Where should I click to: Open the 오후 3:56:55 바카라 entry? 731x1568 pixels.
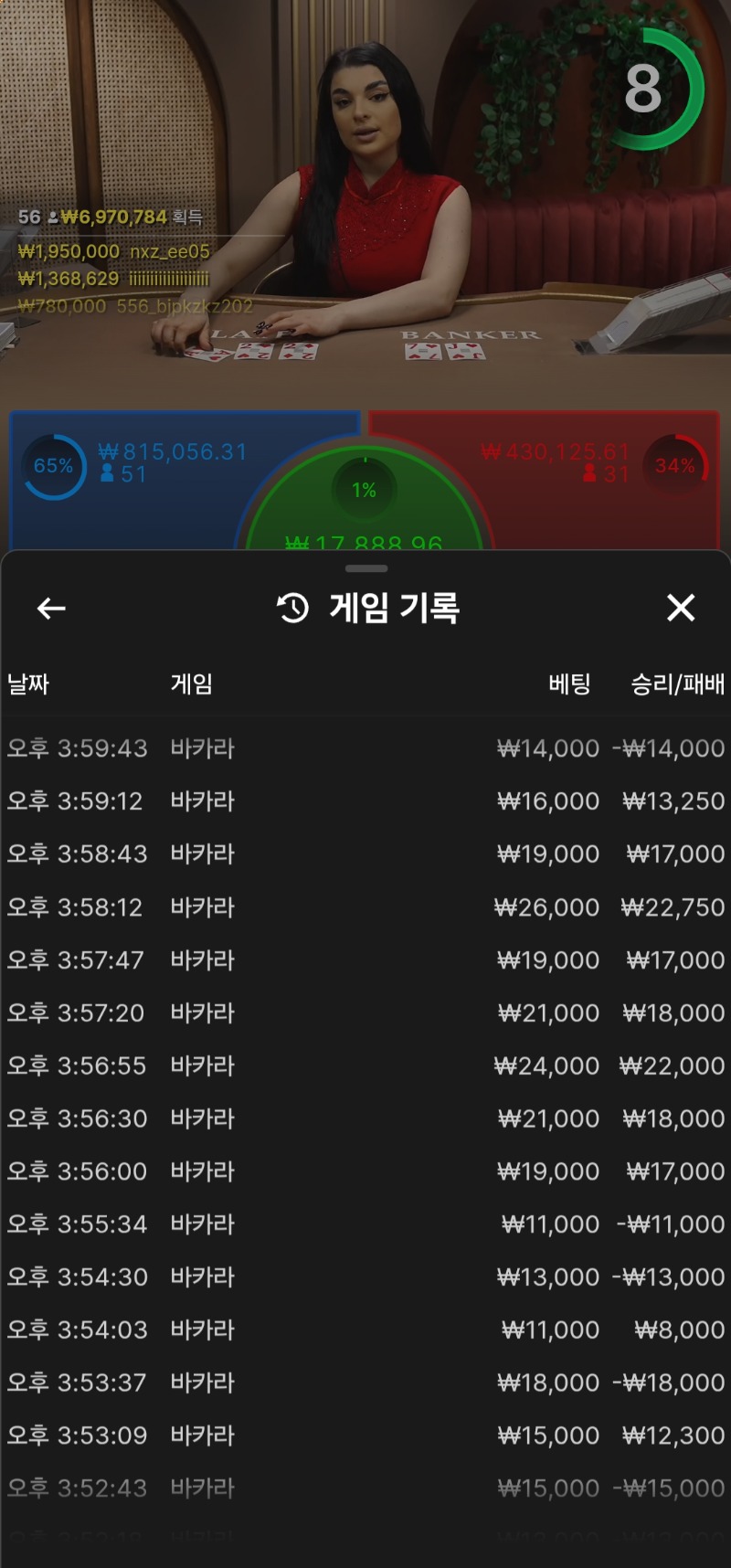(365, 1066)
